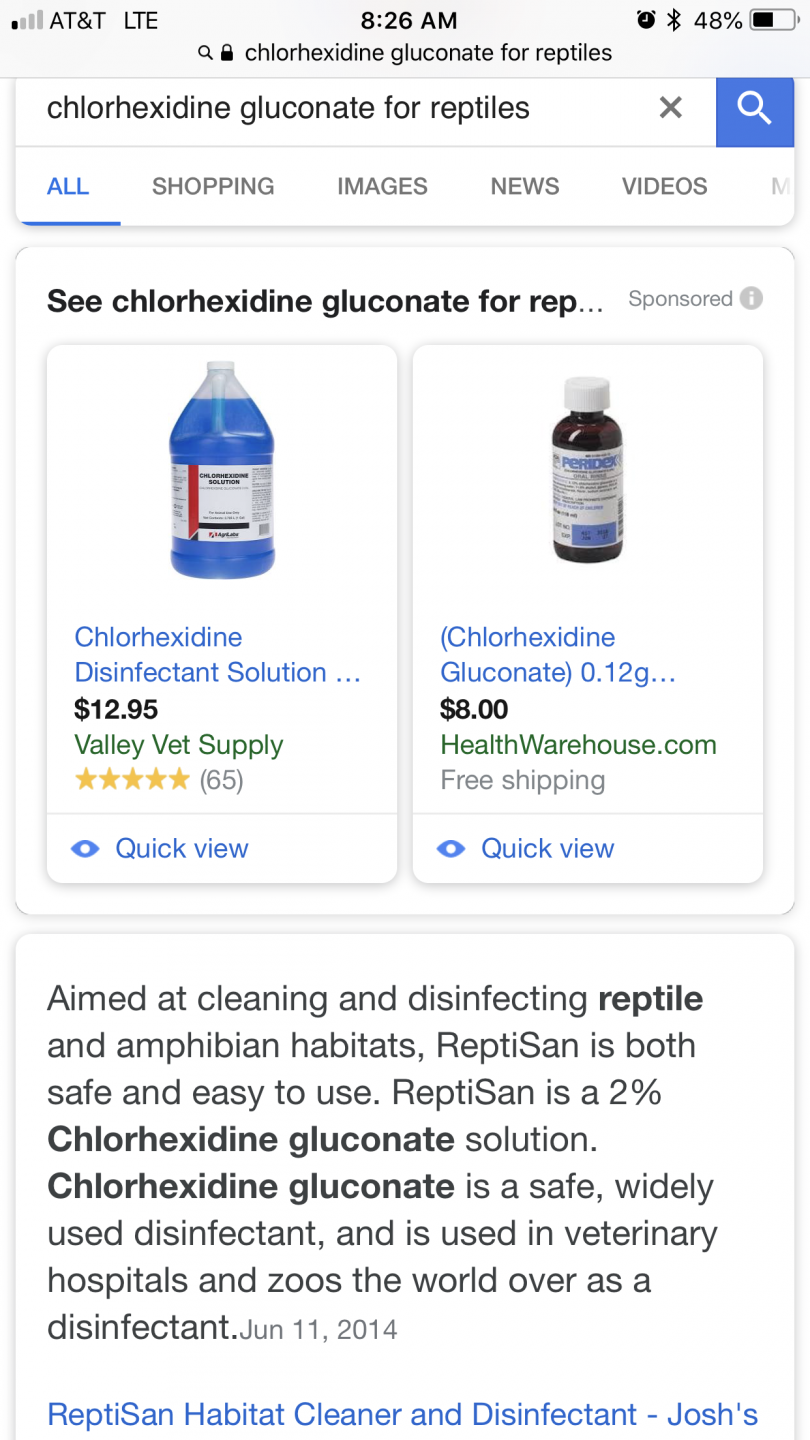
Task: Open the ReptiSan Habitat Cleaner and Disinfectant link
Action: click(x=402, y=1414)
